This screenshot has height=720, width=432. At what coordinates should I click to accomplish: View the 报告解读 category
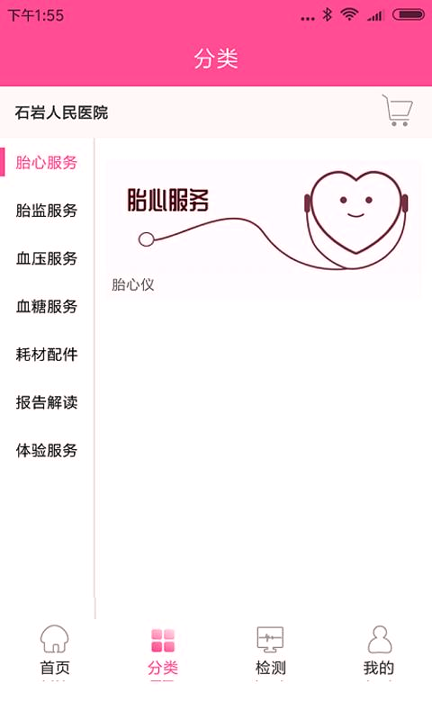point(47,402)
